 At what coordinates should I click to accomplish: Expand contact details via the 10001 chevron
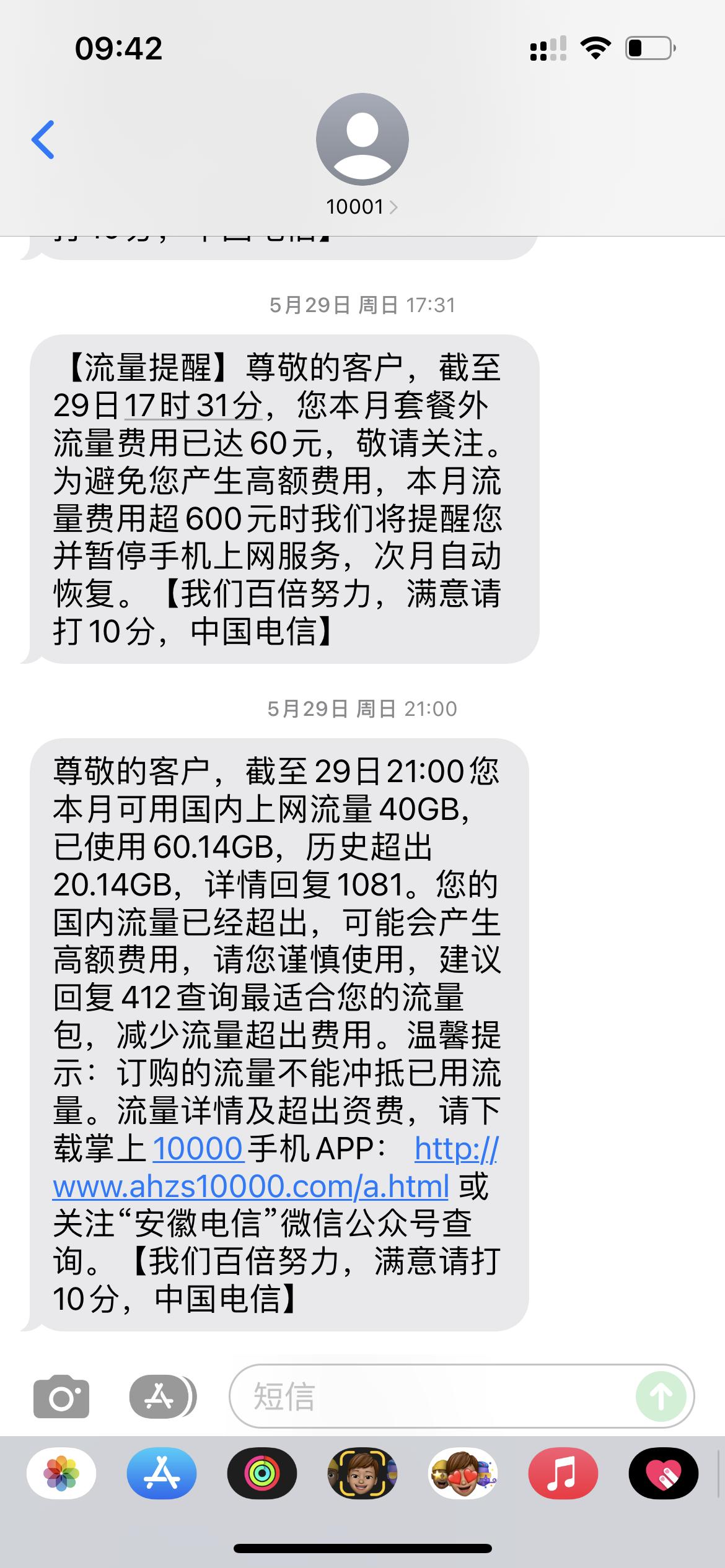(393, 207)
